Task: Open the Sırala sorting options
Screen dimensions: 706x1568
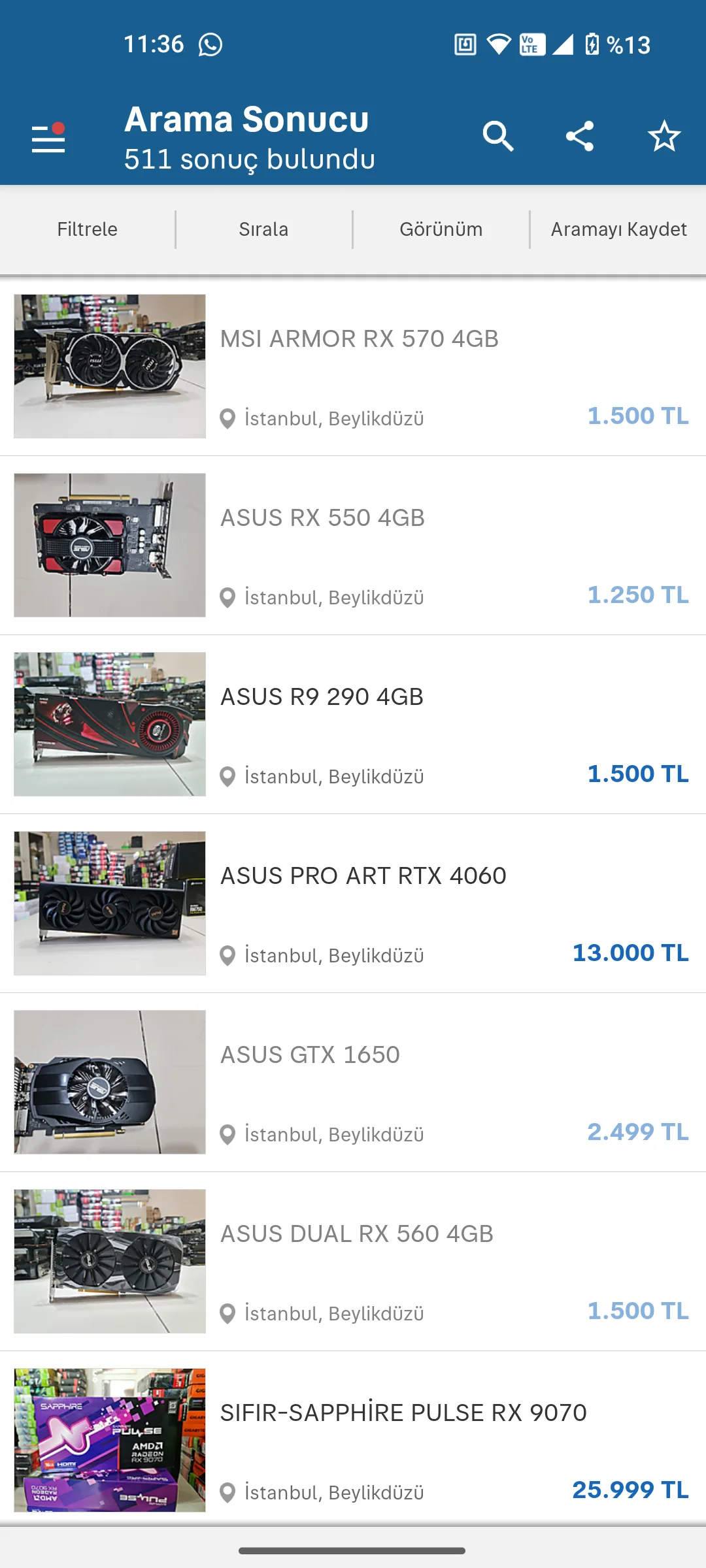Action: pos(263,229)
